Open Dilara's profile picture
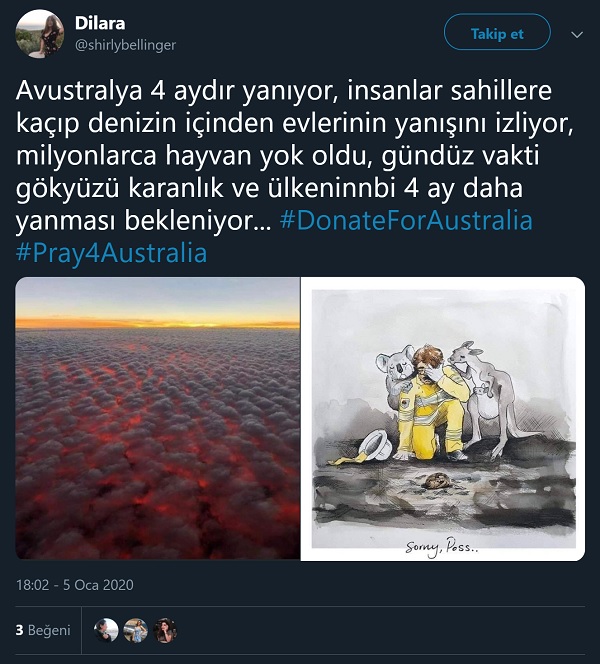The width and height of the screenshot is (600, 664). [x=41, y=34]
